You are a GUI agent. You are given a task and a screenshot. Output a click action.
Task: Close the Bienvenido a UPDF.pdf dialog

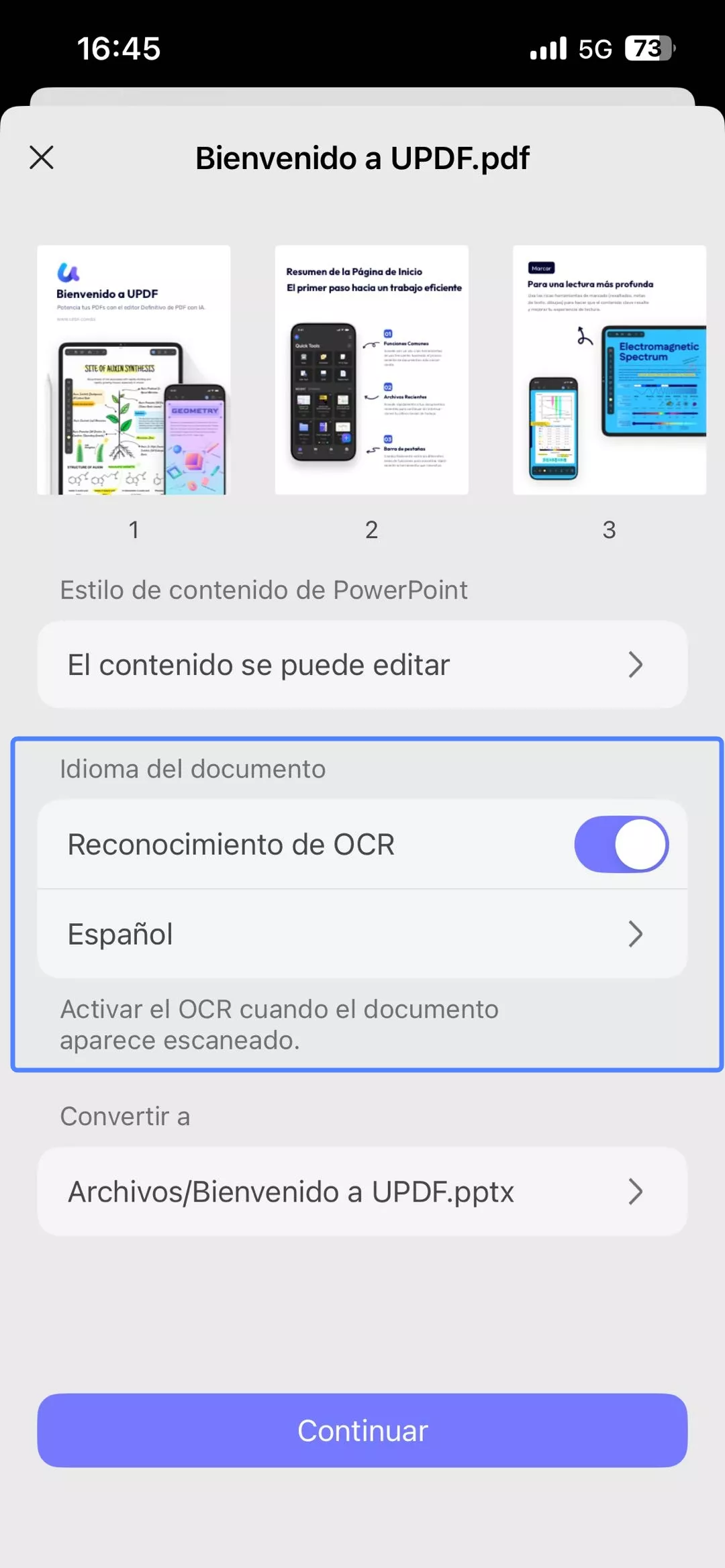[41, 158]
